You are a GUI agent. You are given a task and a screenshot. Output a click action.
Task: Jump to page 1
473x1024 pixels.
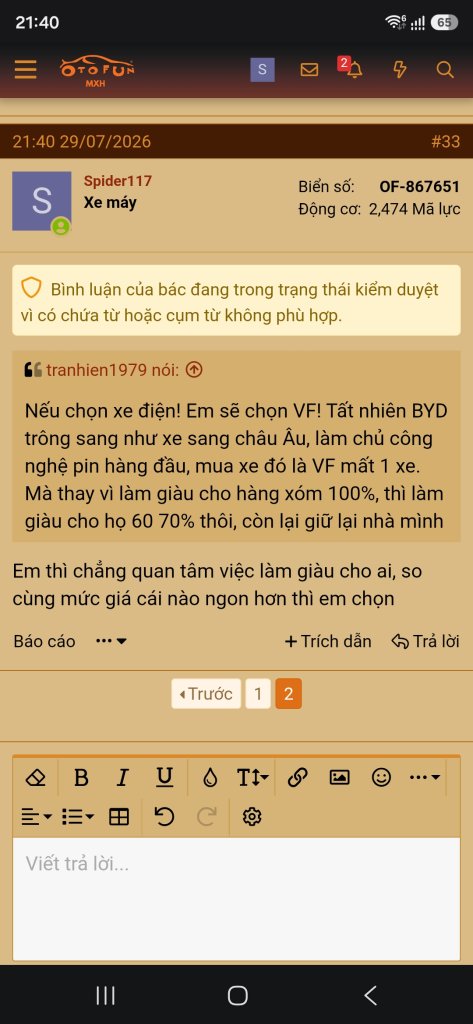click(258, 694)
